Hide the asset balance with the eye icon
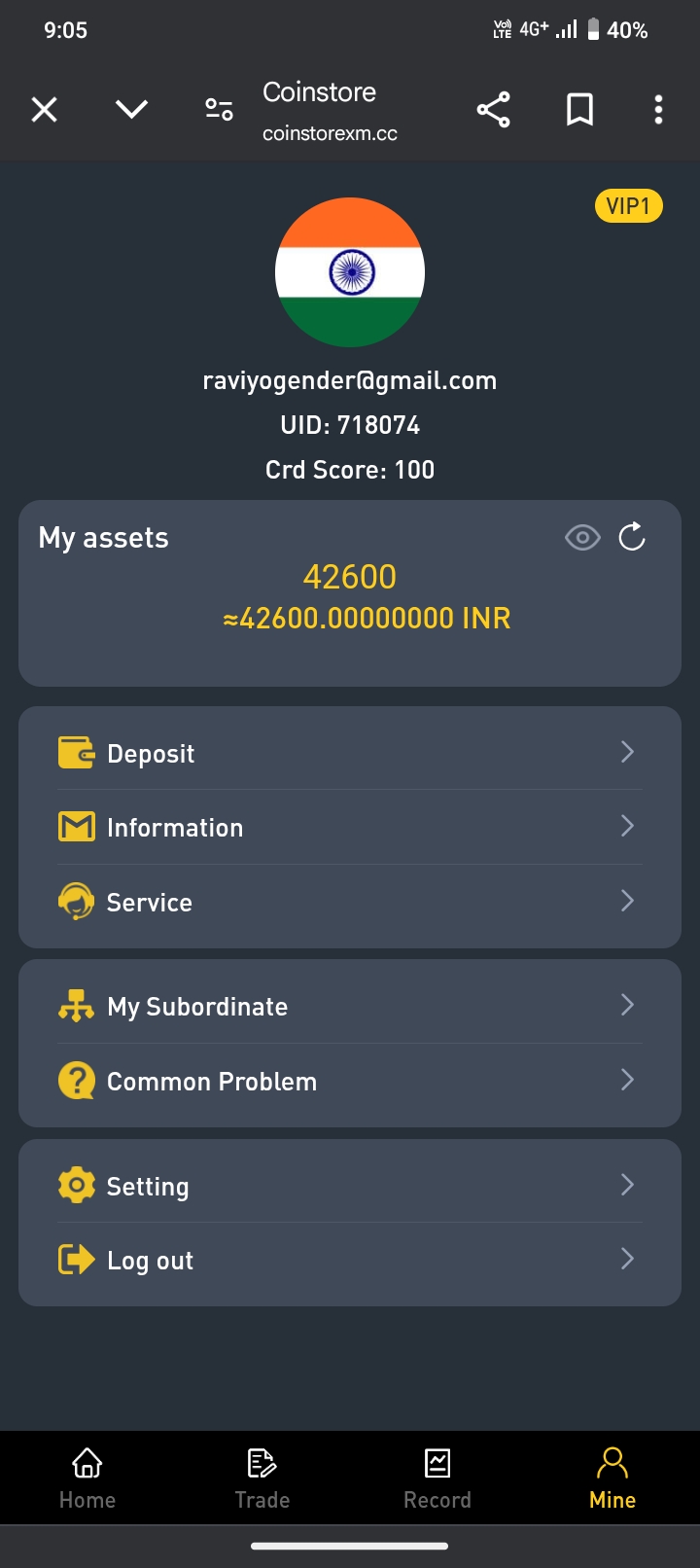This screenshot has height=1568, width=700. pyautogui.click(x=582, y=537)
